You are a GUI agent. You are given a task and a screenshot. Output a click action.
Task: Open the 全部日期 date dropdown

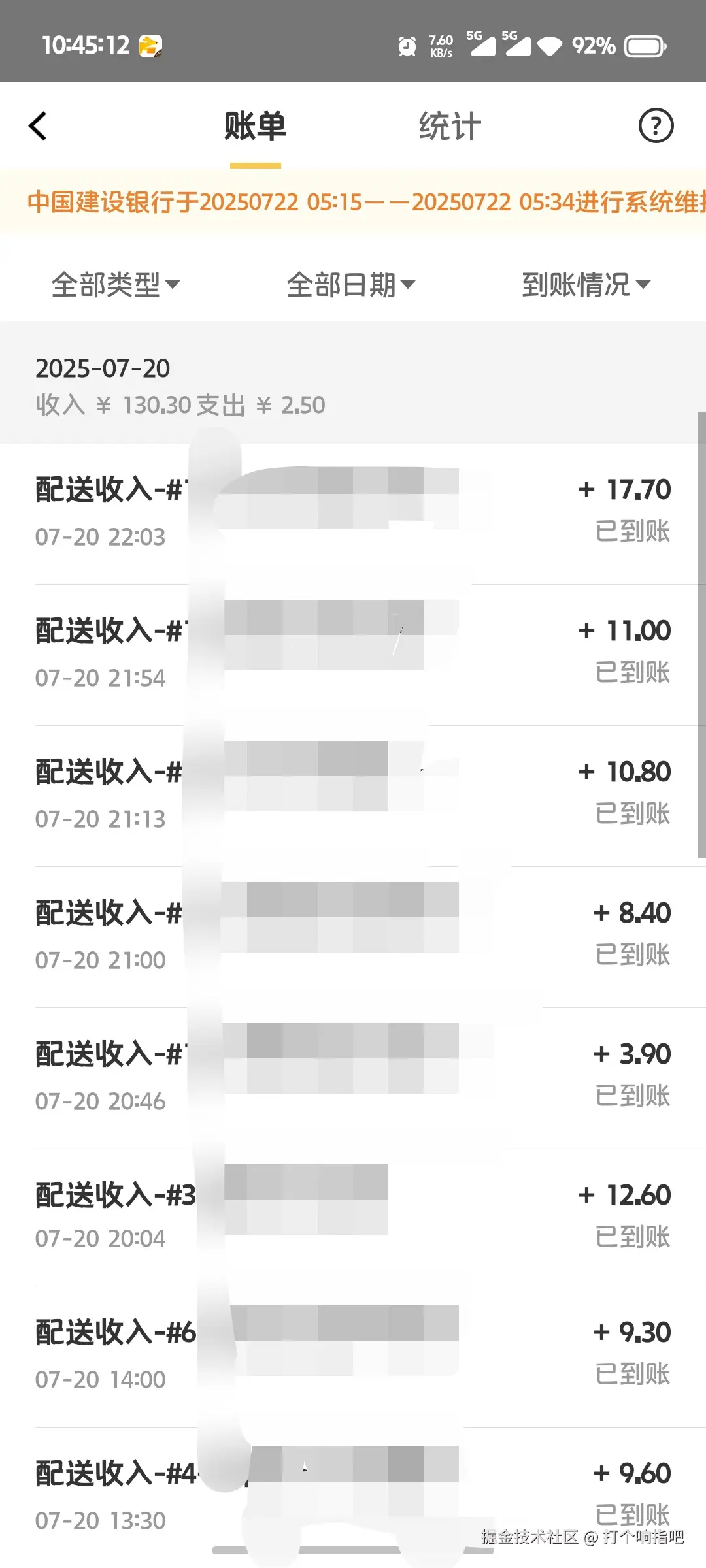click(x=350, y=284)
